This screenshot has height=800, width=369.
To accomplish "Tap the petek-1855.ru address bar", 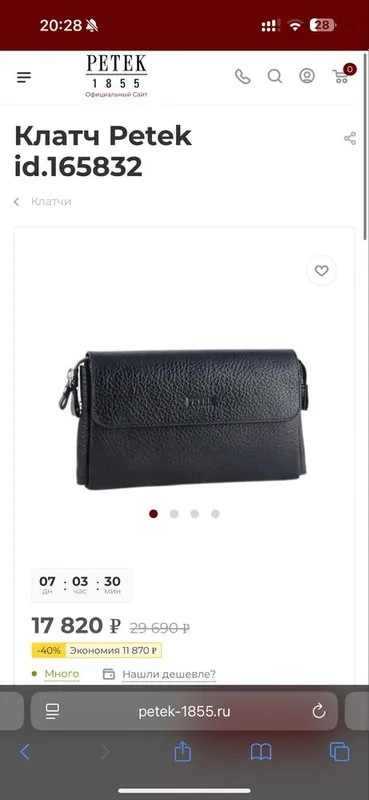I will (x=184, y=711).
